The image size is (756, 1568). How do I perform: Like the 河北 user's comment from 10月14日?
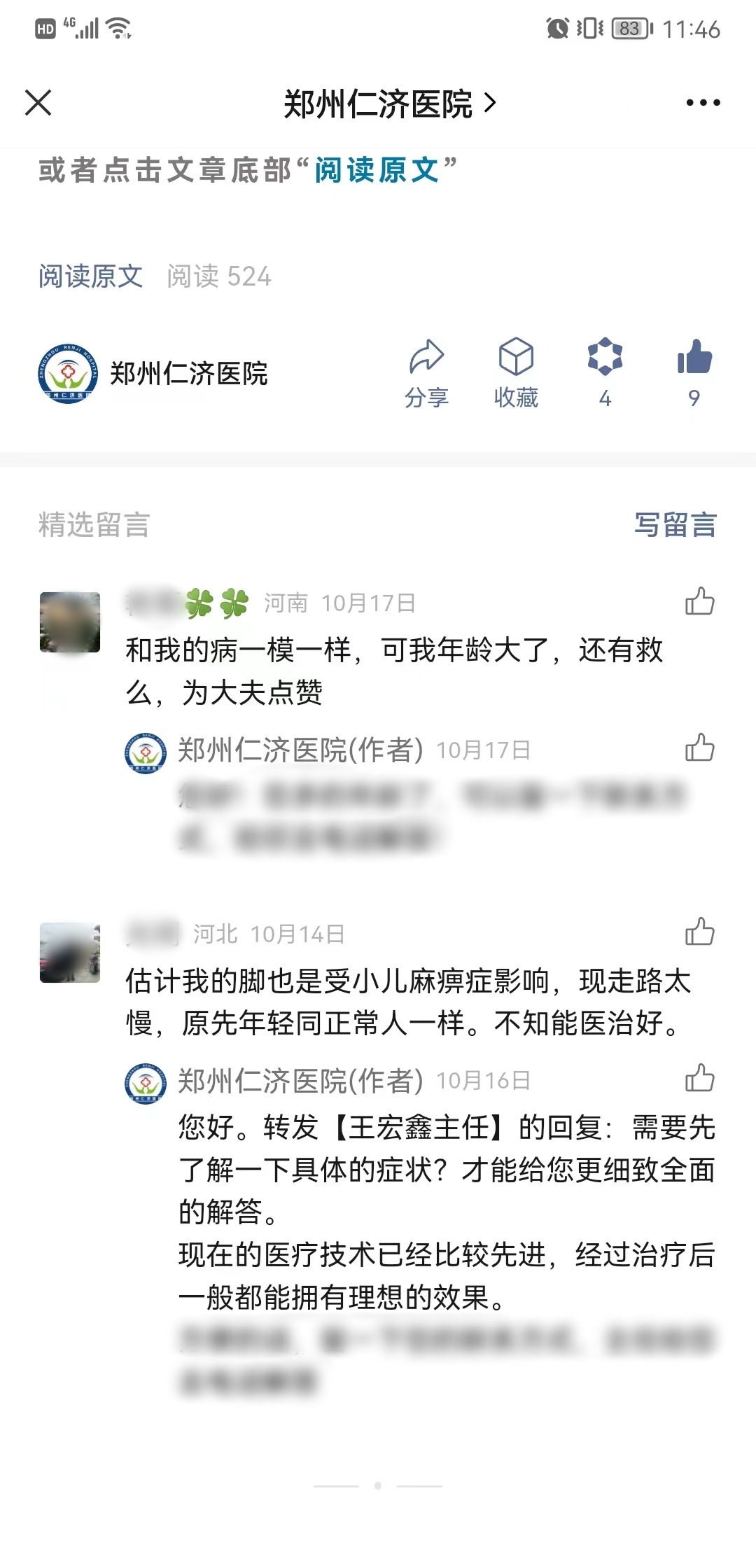pyautogui.click(x=699, y=932)
